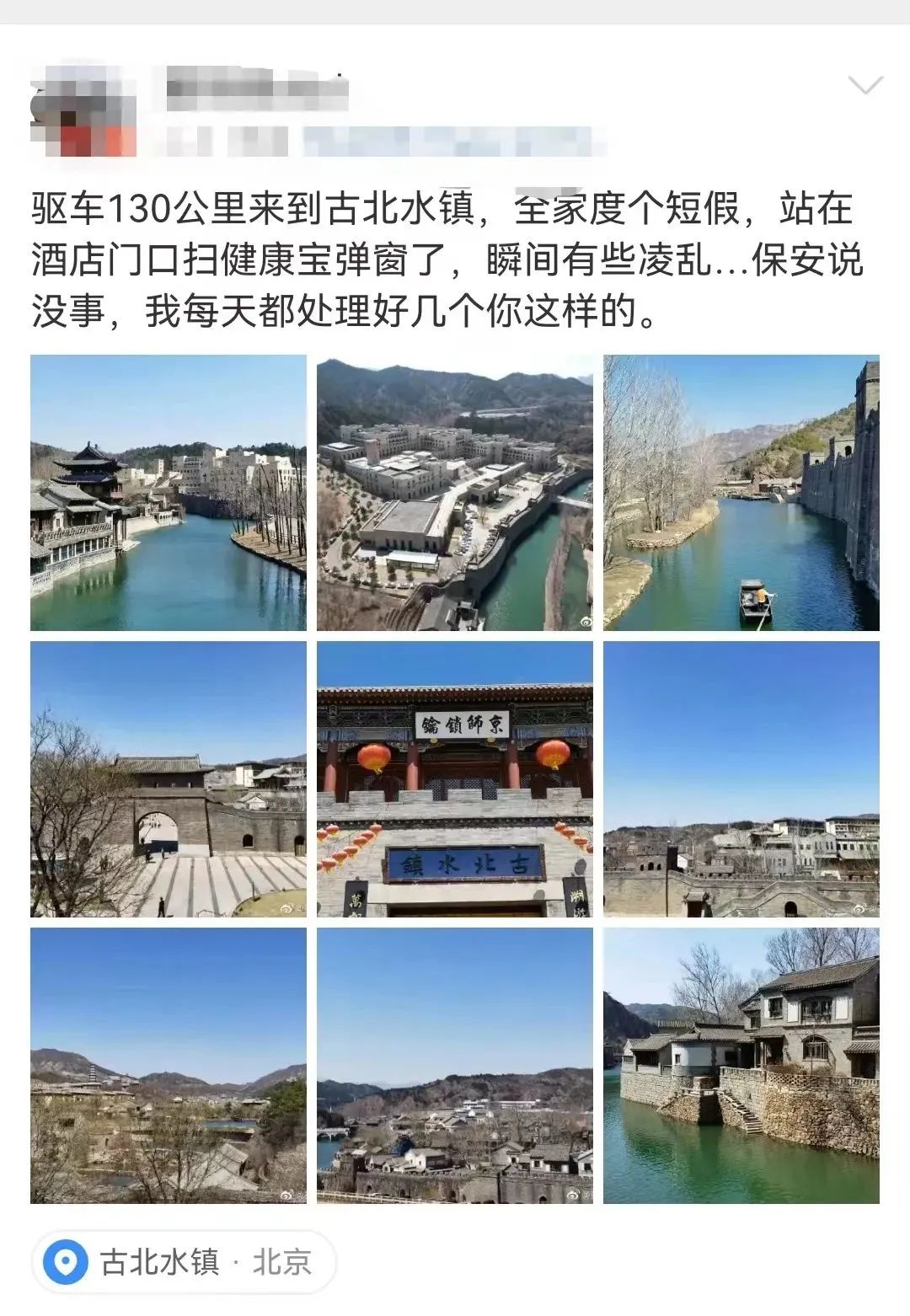This screenshot has height=1316, width=910.
Task: View the photo of the pagoda by the river
Action: click(x=169, y=493)
